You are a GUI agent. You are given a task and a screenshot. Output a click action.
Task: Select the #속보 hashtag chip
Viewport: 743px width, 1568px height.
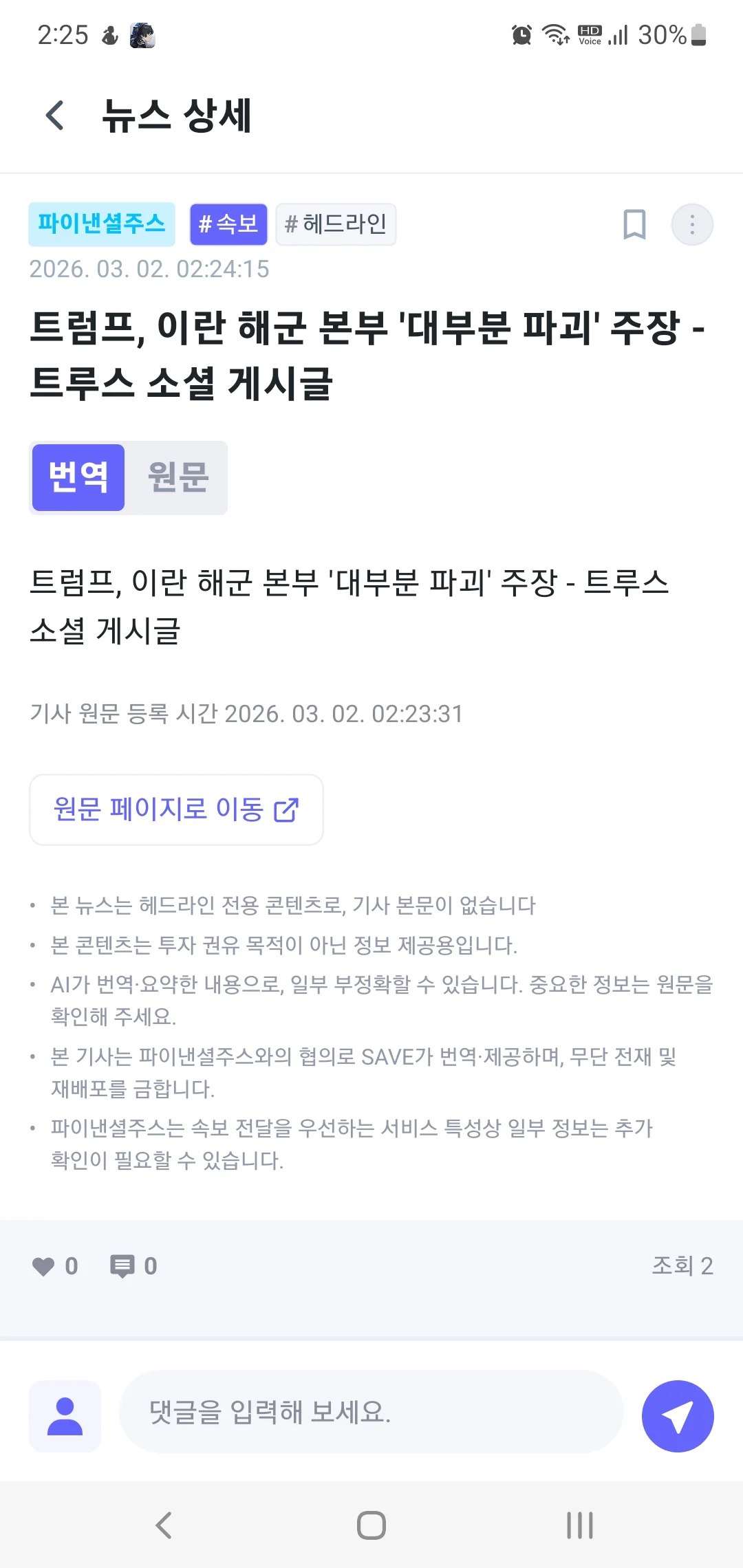click(228, 224)
